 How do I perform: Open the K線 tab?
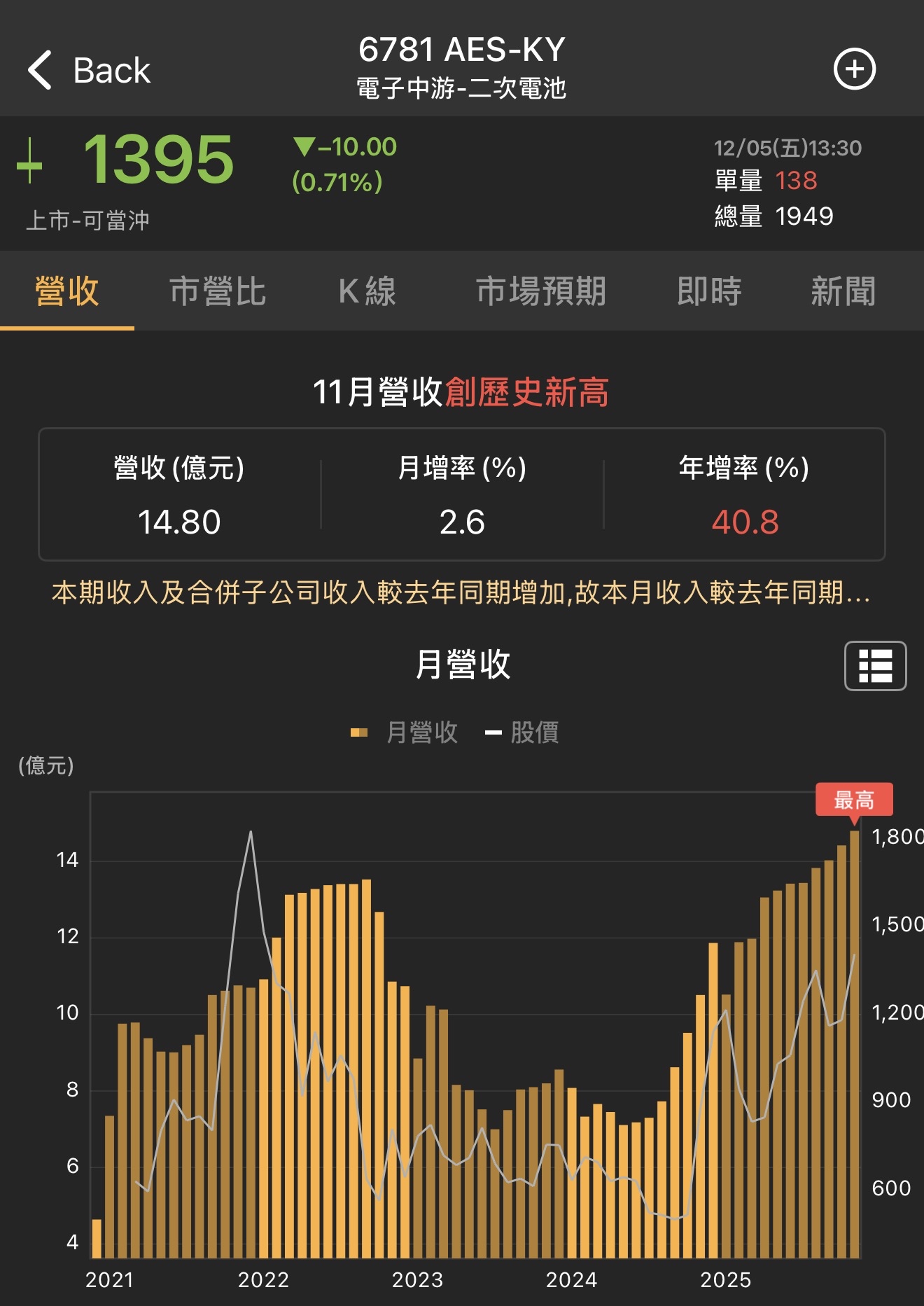point(367,291)
